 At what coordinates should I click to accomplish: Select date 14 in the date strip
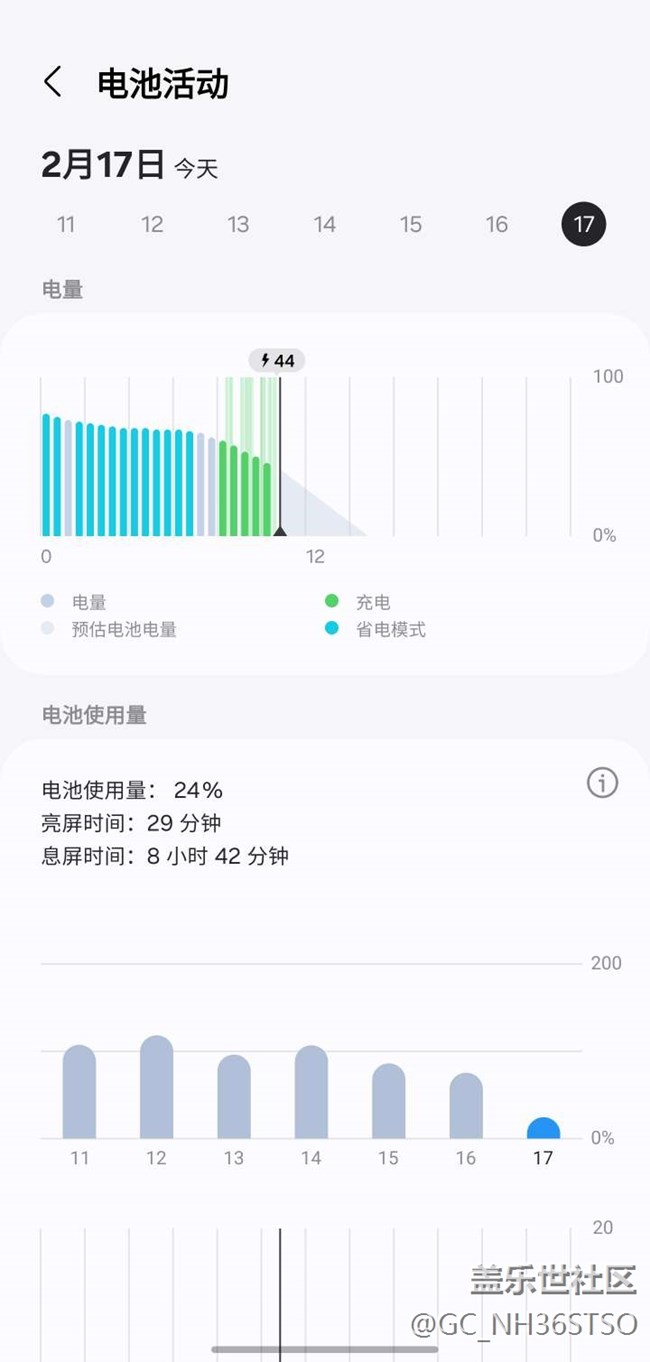tap(325, 224)
